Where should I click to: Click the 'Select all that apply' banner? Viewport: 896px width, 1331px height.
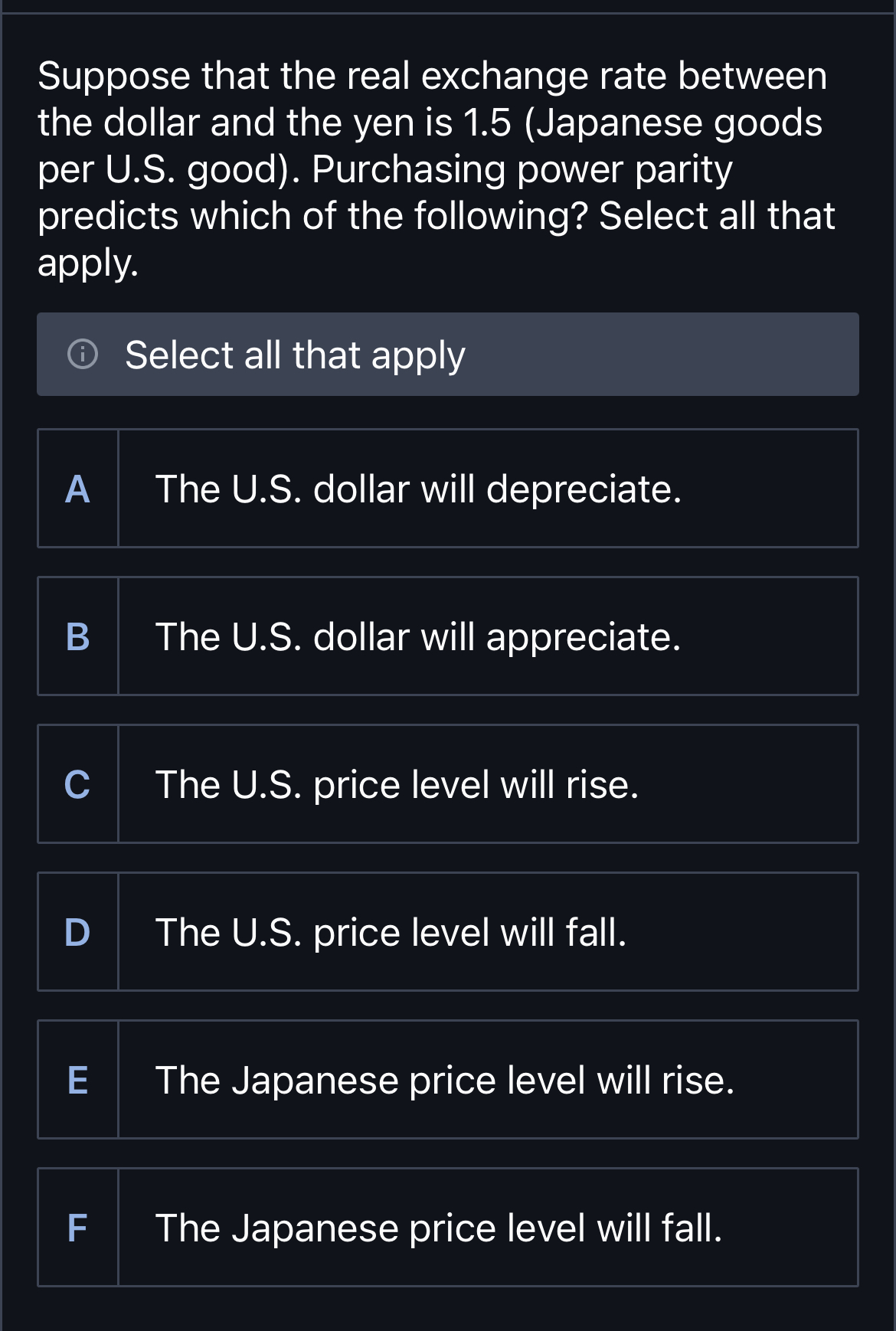(448, 355)
